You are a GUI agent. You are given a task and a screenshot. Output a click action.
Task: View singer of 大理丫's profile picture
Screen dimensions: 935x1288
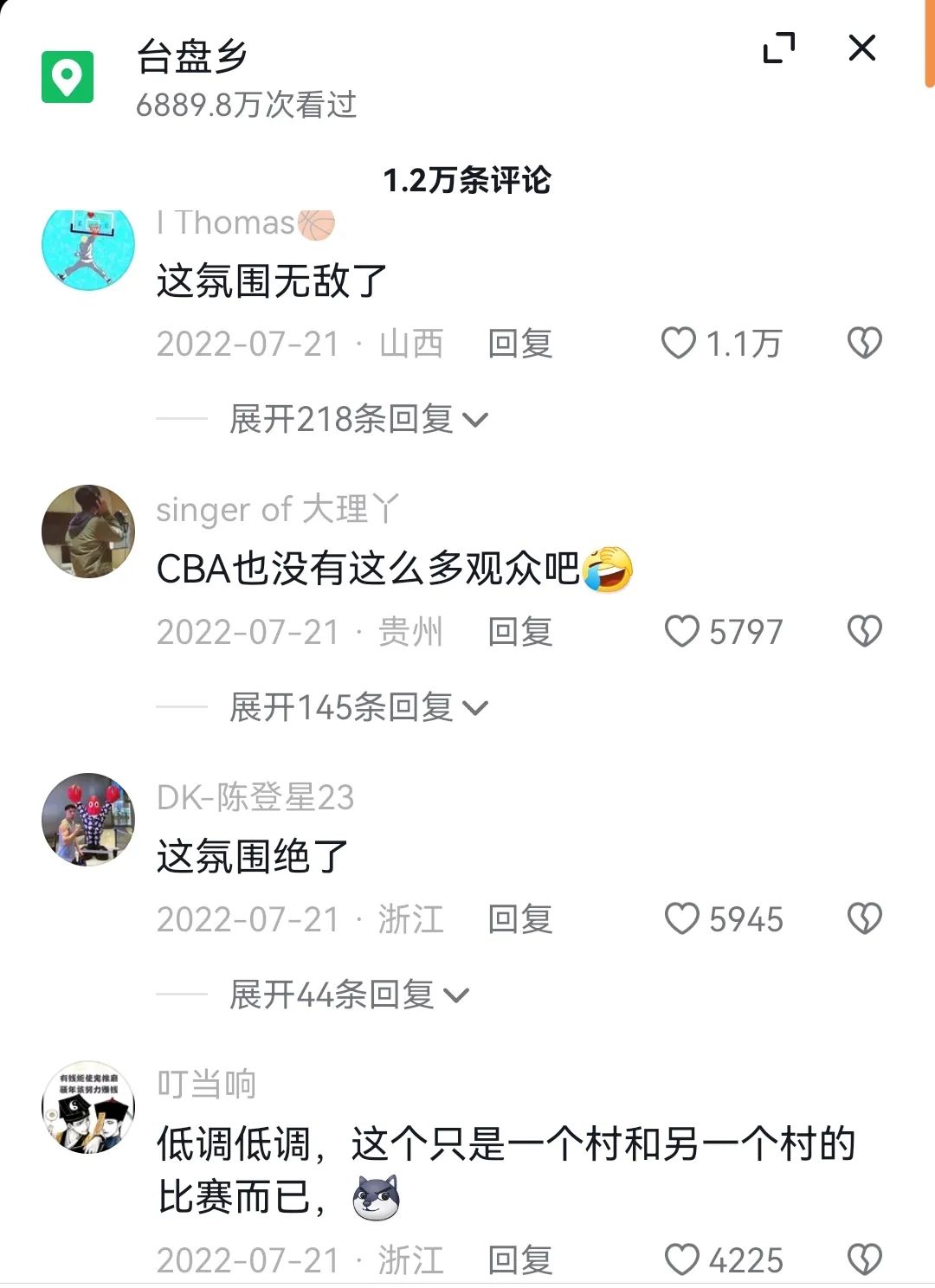(x=88, y=531)
